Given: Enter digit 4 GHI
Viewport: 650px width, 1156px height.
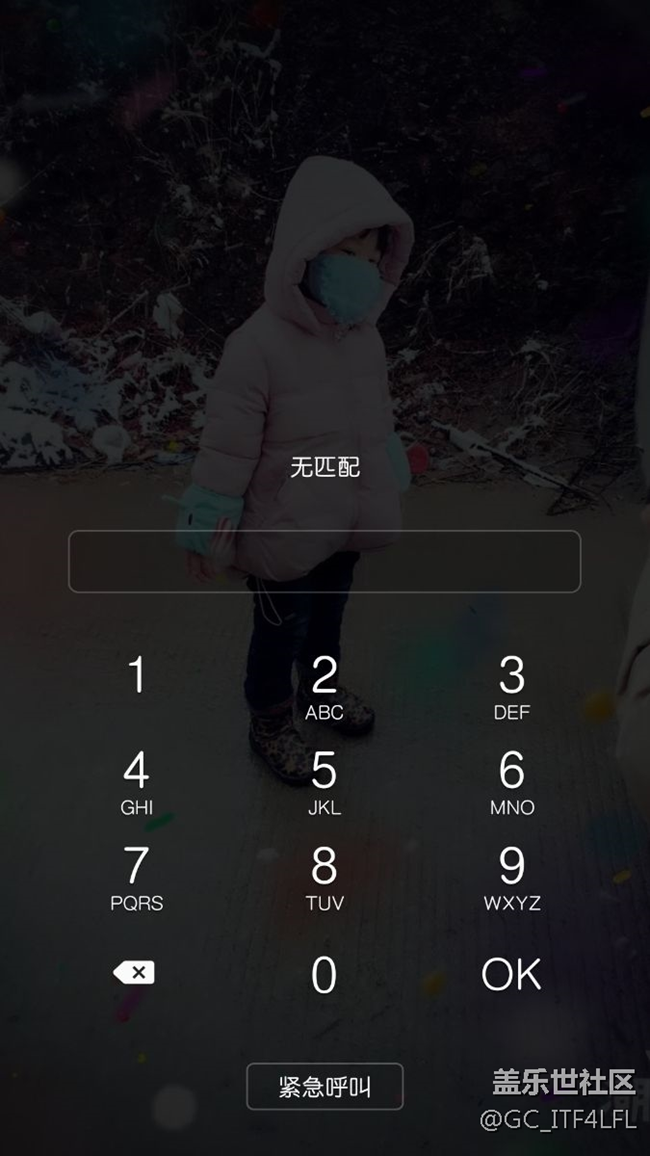Looking at the screenshot, I should pos(137,781).
